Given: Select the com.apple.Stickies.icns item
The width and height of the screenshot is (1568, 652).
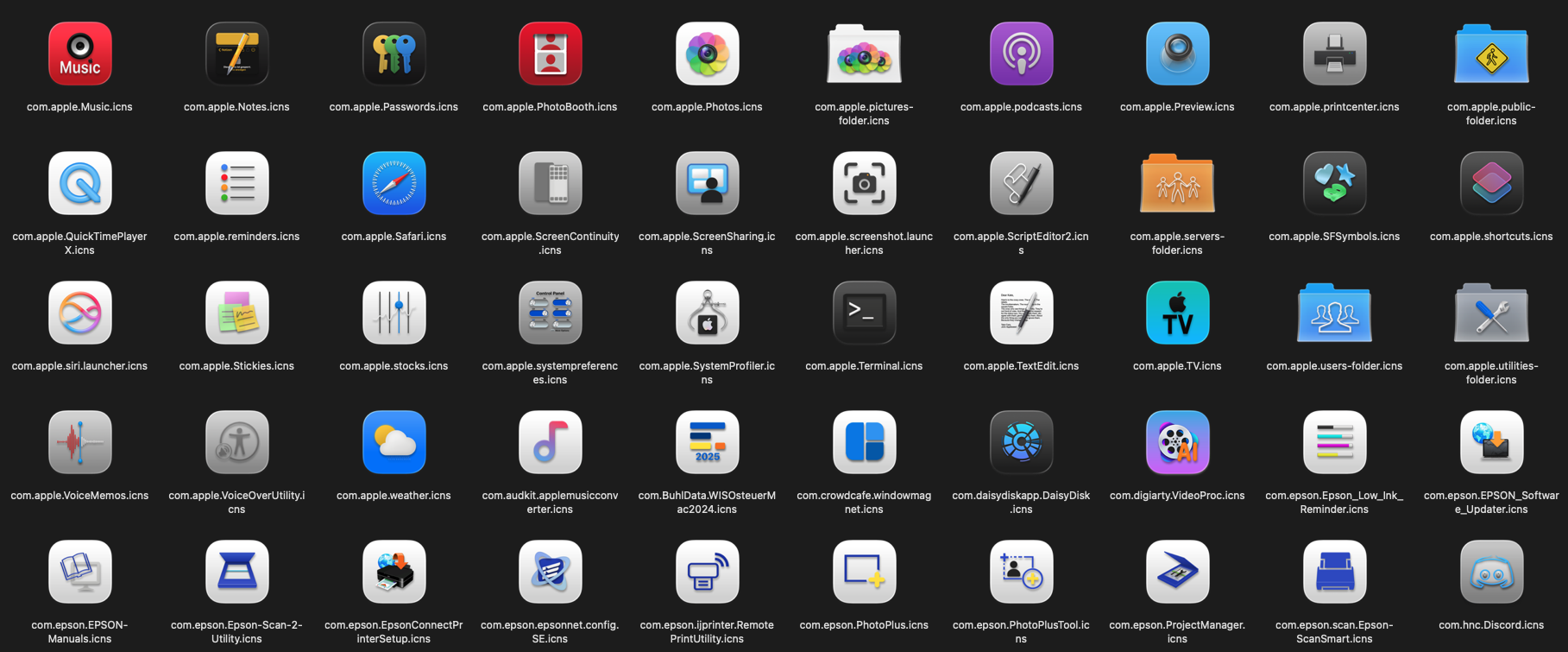Looking at the screenshot, I should [x=236, y=313].
